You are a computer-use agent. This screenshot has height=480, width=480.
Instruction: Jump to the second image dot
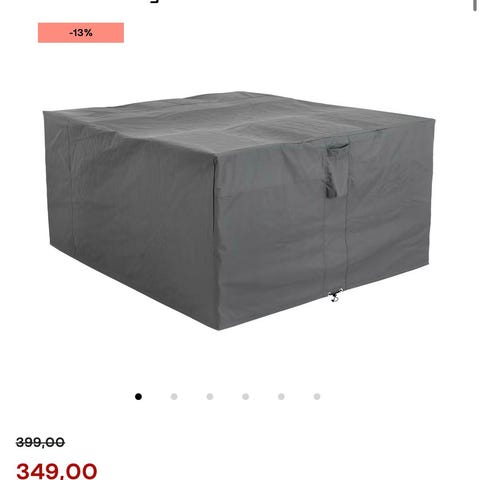(x=174, y=397)
